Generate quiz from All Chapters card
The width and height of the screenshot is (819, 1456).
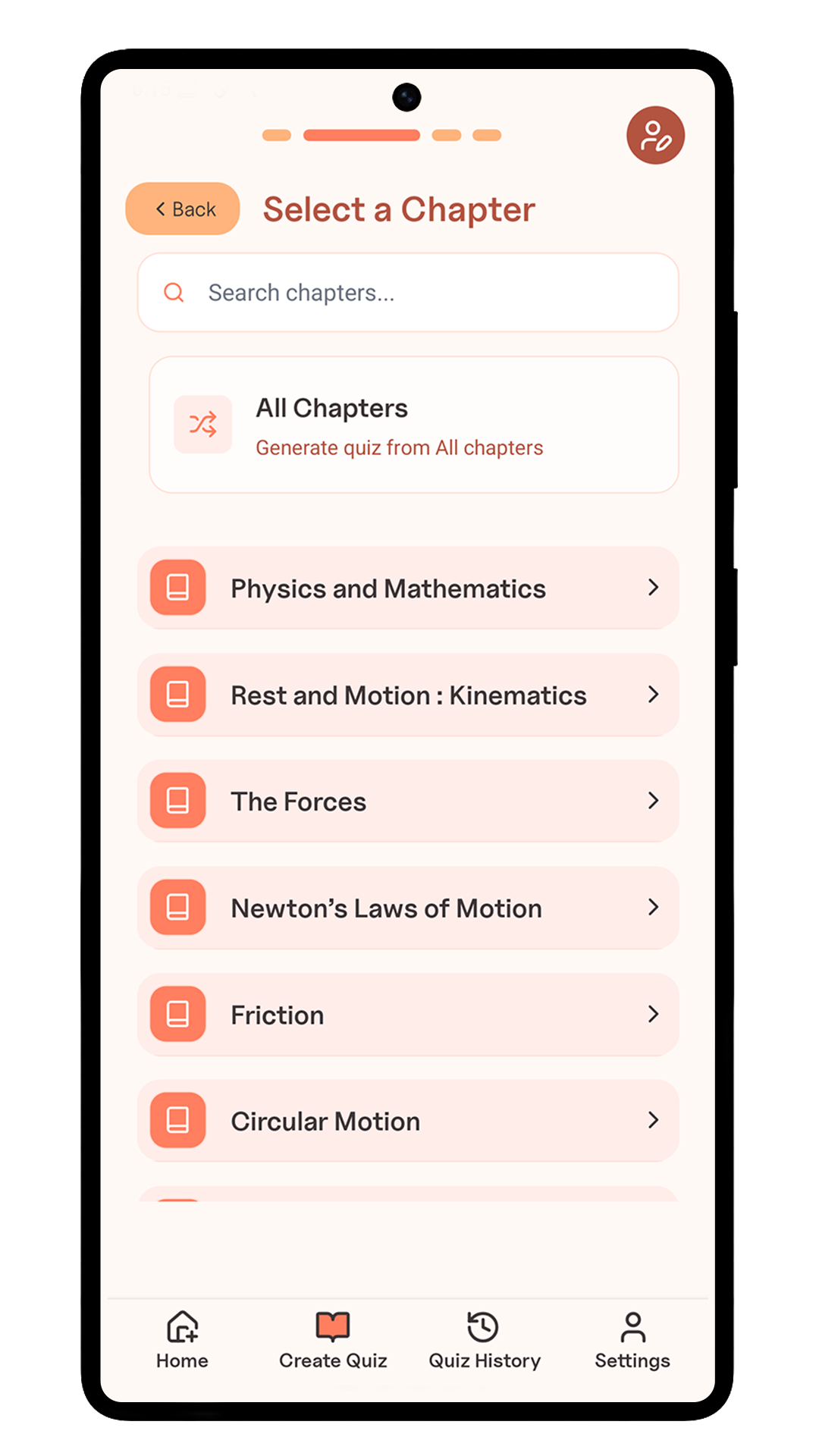(x=413, y=425)
